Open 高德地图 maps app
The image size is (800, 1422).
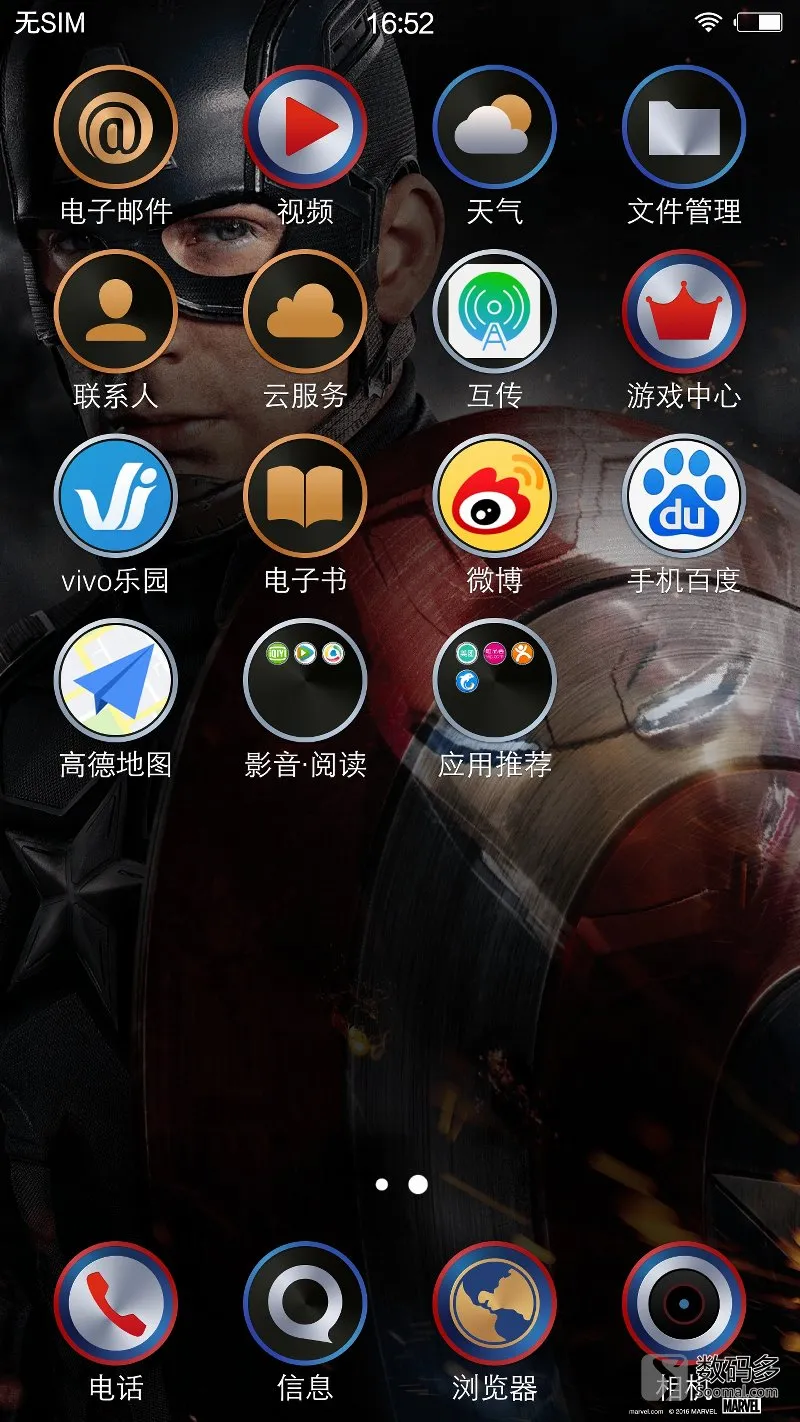point(115,680)
